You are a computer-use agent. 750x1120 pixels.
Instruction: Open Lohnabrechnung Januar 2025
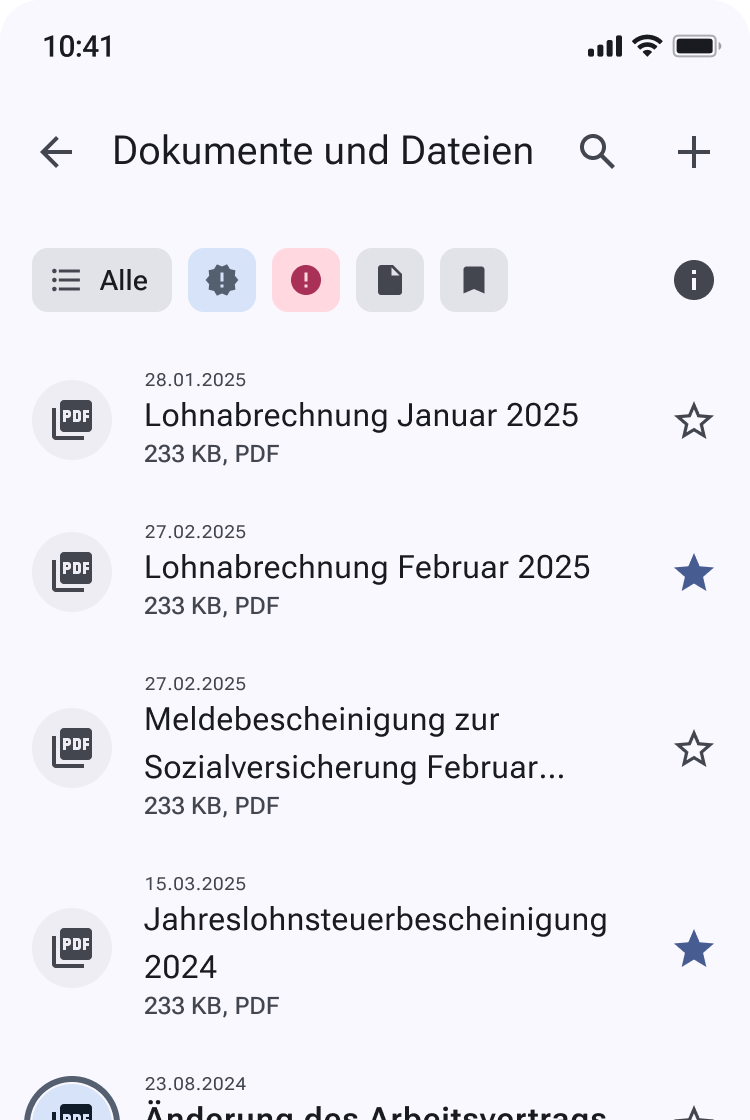pyautogui.click(x=361, y=416)
